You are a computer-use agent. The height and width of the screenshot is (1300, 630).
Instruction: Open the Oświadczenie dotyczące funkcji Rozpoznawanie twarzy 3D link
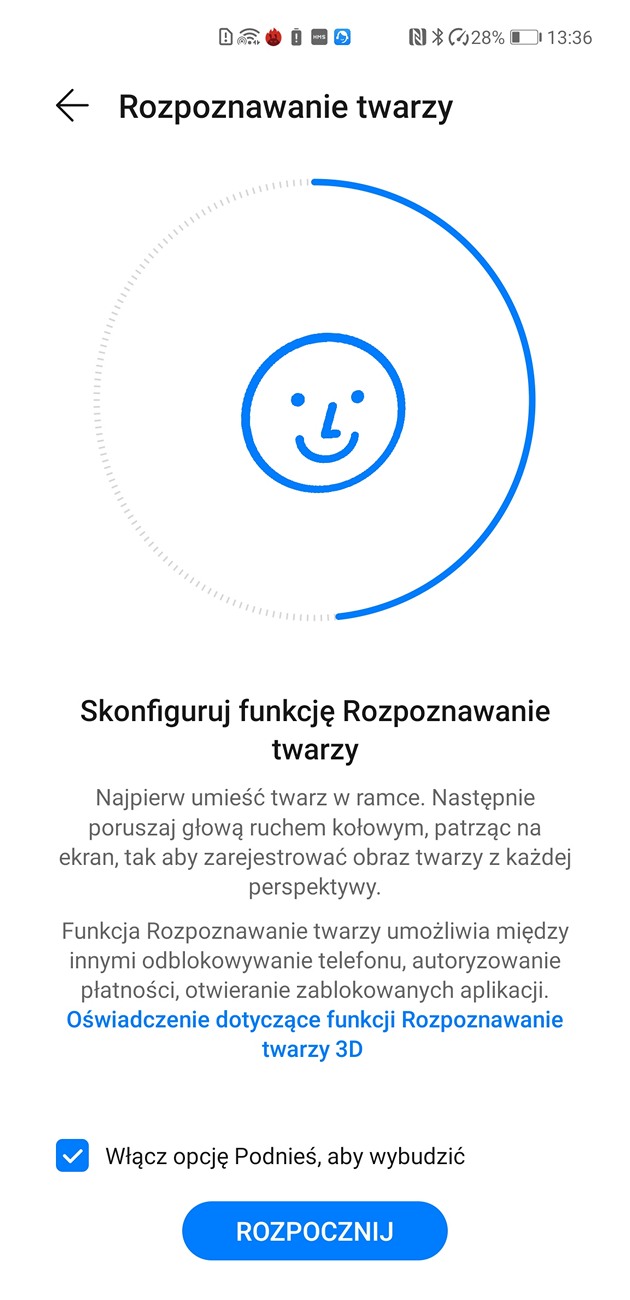pyautogui.click(x=314, y=1034)
